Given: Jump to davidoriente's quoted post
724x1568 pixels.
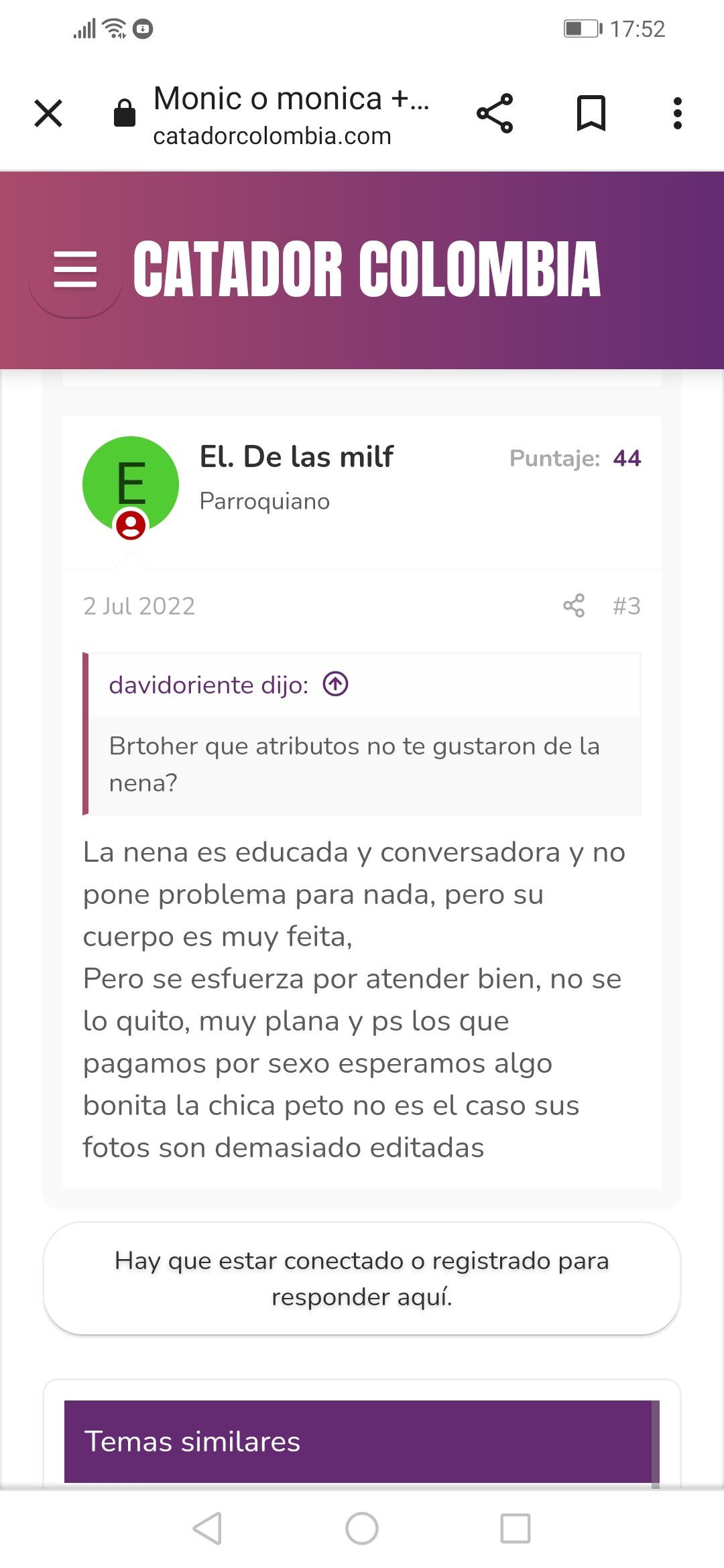Looking at the screenshot, I should 335,684.
